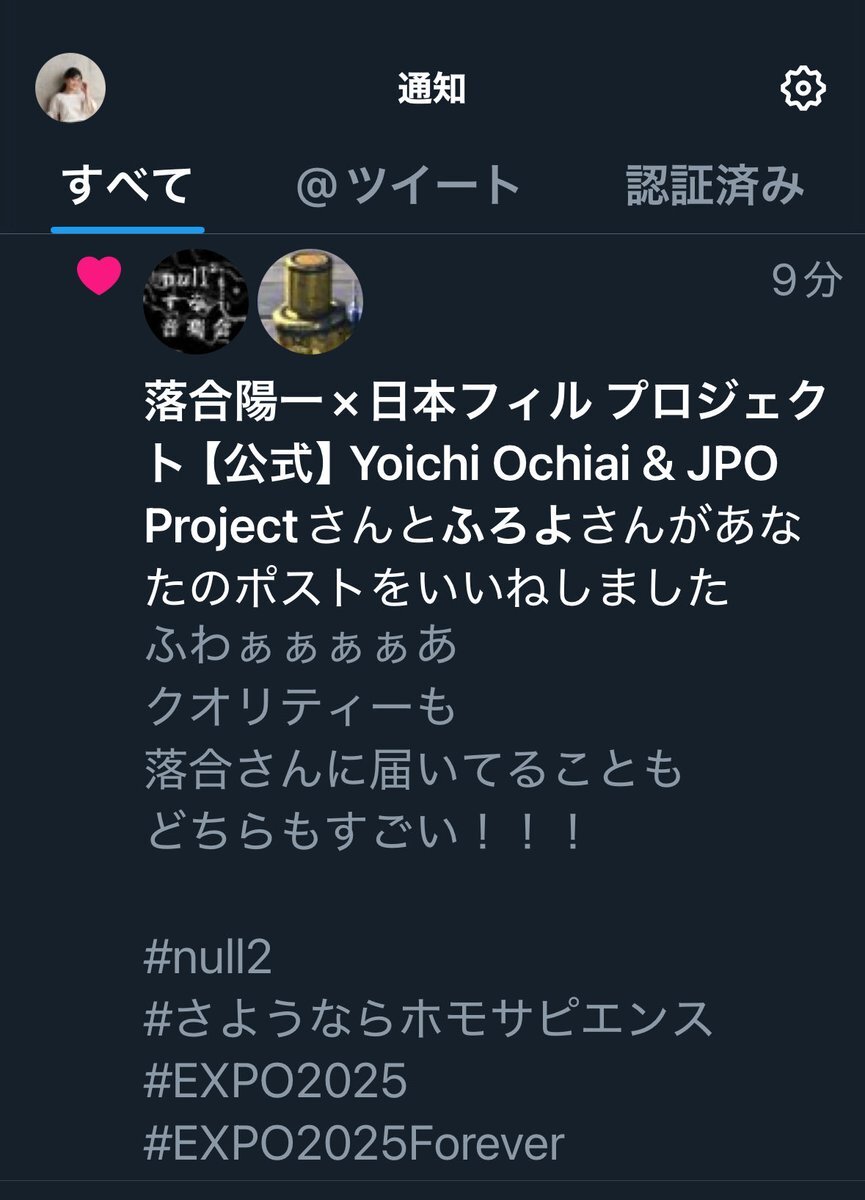This screenshot has width=865, height=1200.
Task: Switch to the 認証済み tab
Action: tap(715, 186)
